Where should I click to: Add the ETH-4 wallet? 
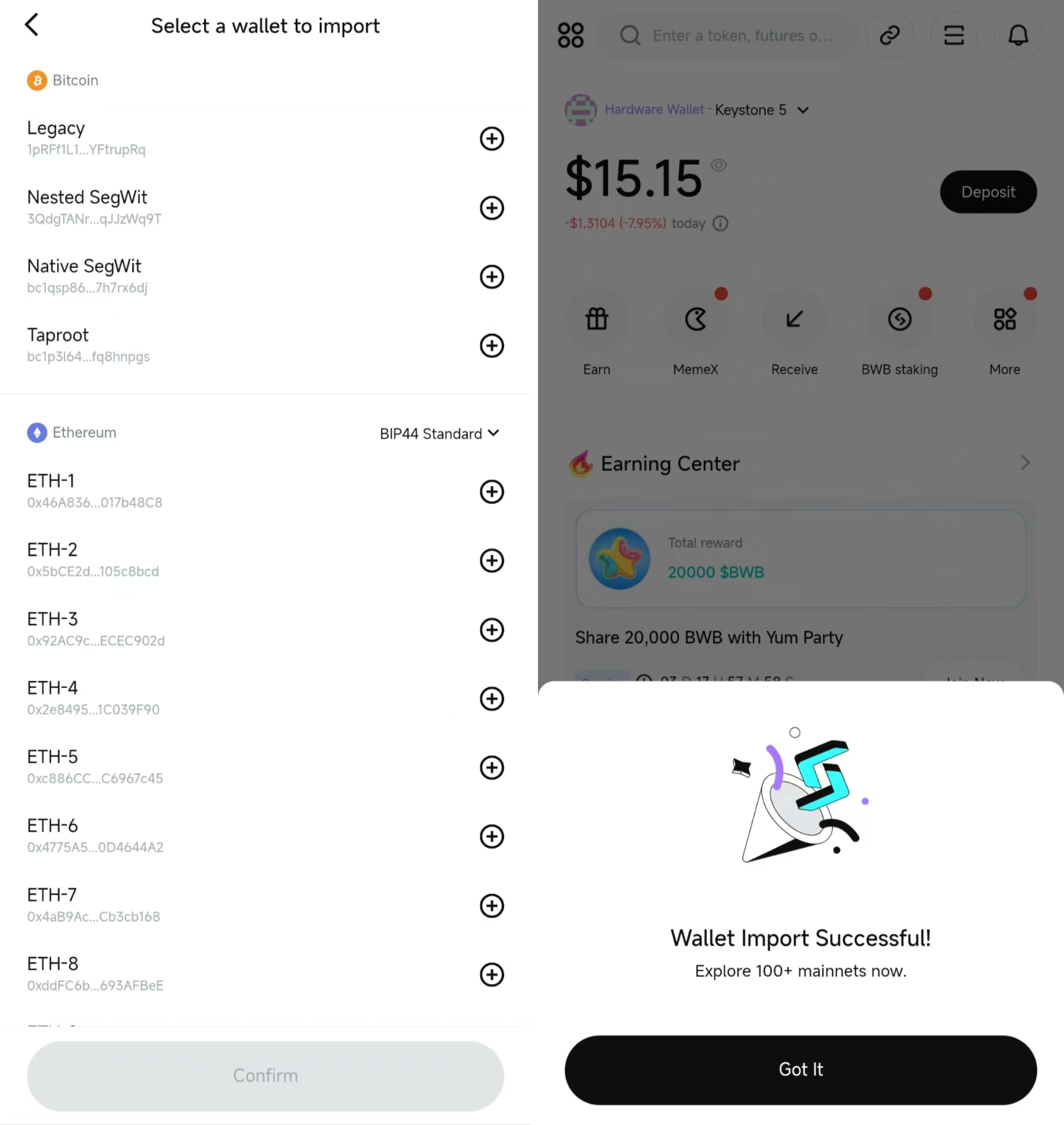click(x=491, y=698)
